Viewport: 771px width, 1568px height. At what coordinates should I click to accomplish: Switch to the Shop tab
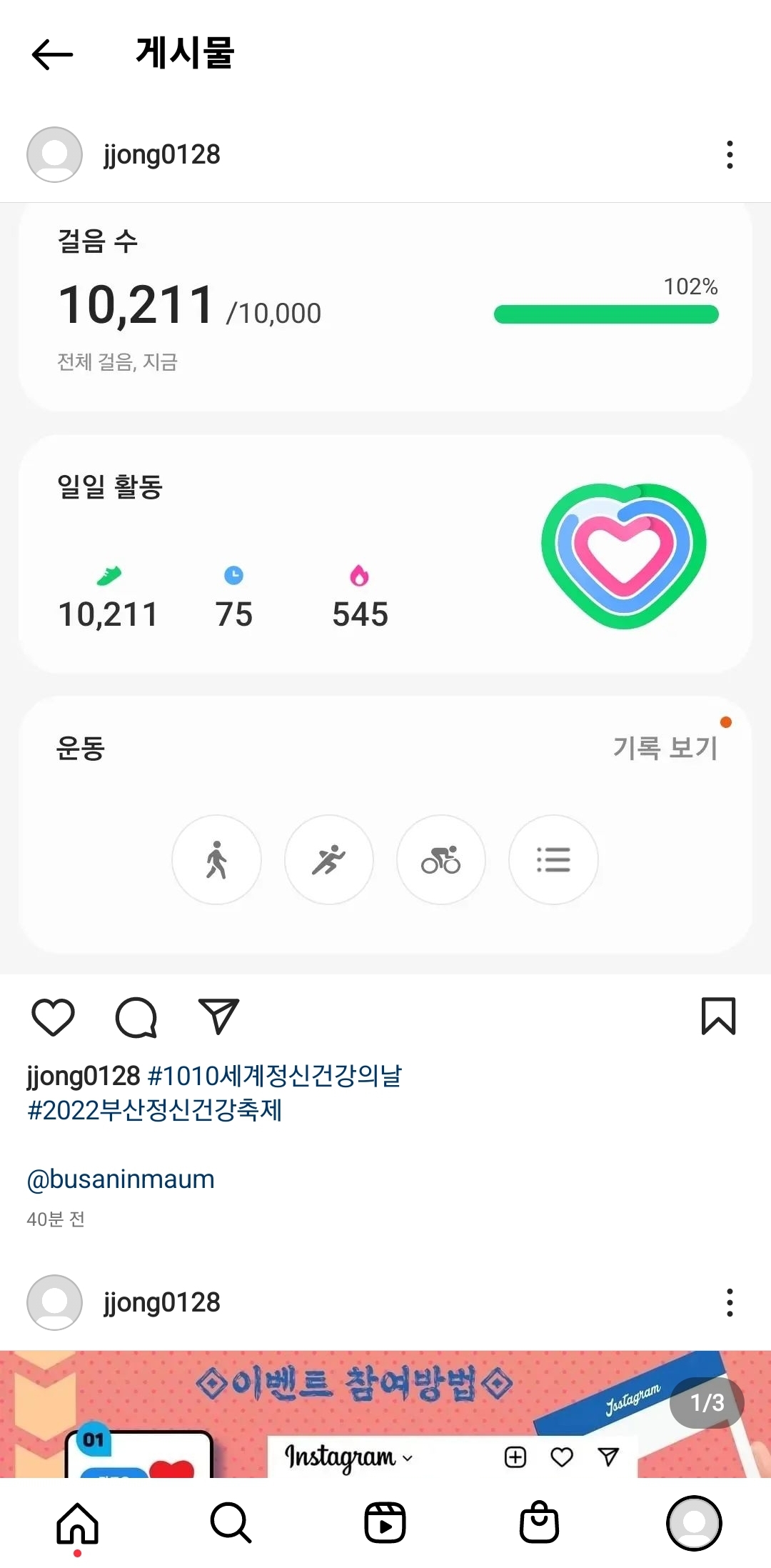(539, 1523)
